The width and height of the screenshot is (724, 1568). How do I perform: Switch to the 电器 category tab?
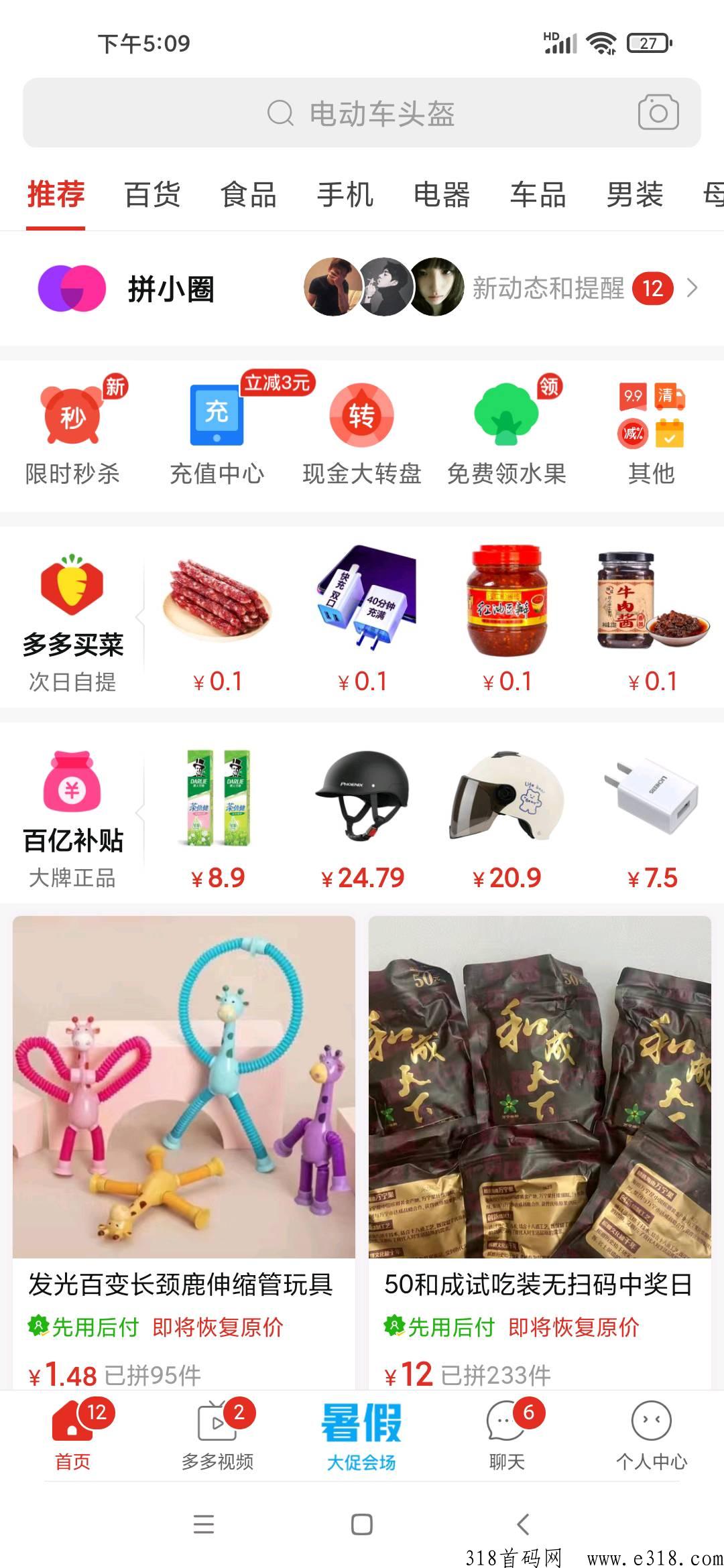tap(441, 194)
